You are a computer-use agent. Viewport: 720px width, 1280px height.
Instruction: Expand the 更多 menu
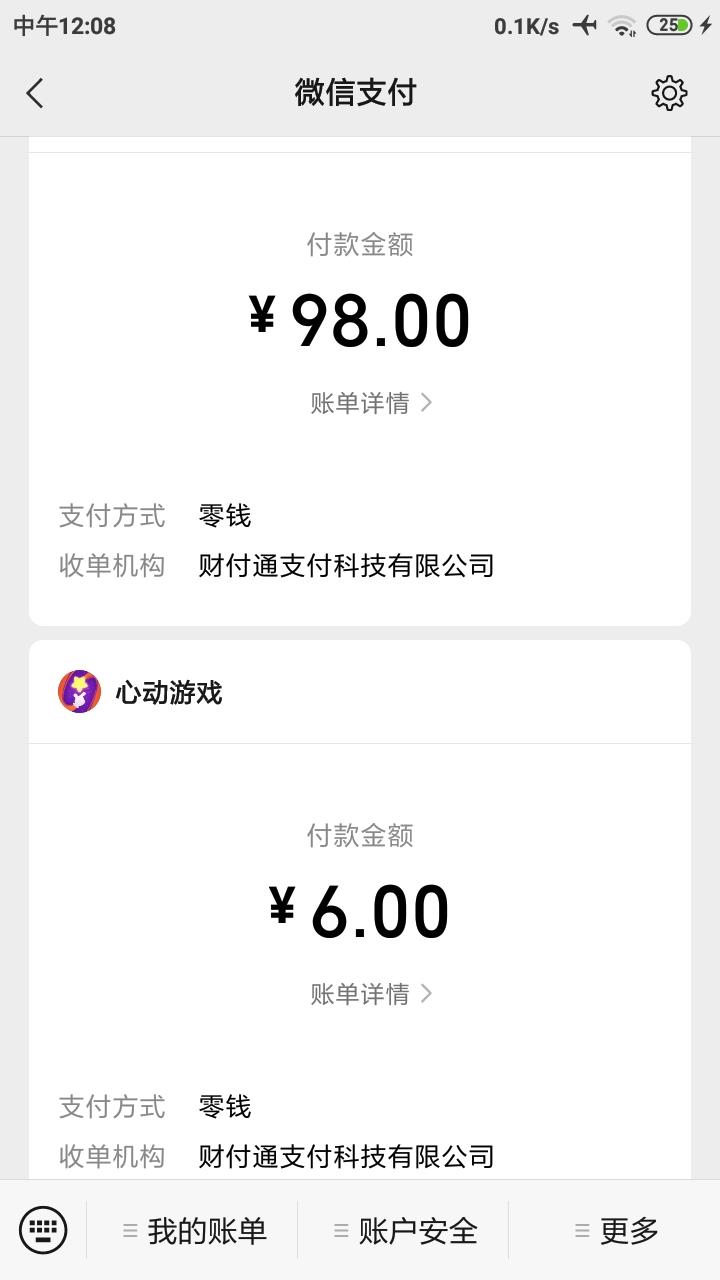coord(616,1231)
